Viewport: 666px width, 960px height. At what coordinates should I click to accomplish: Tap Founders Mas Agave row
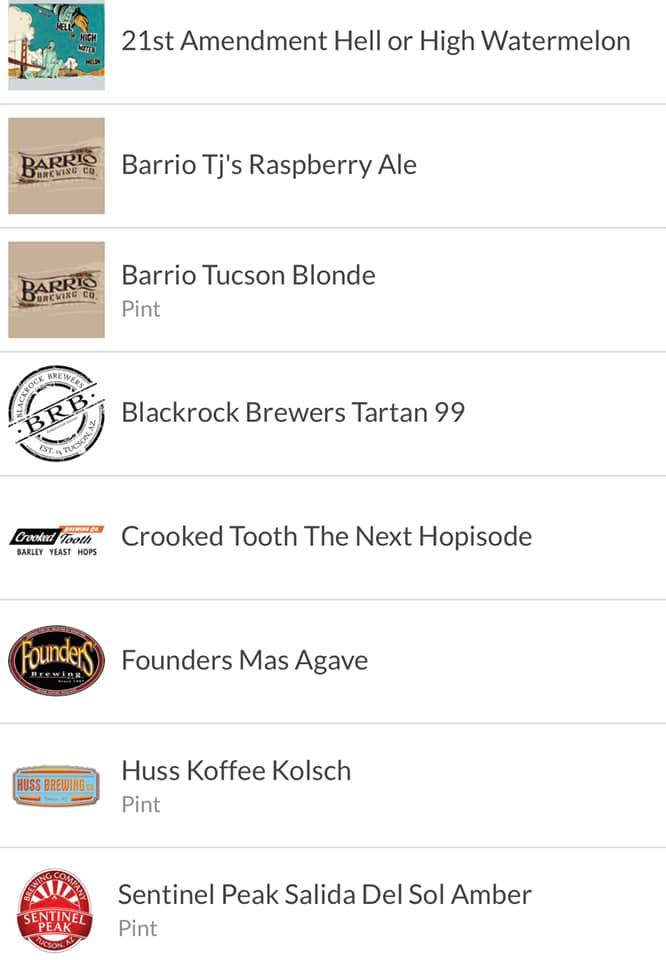pyautogui.click(x=244, y=660)
